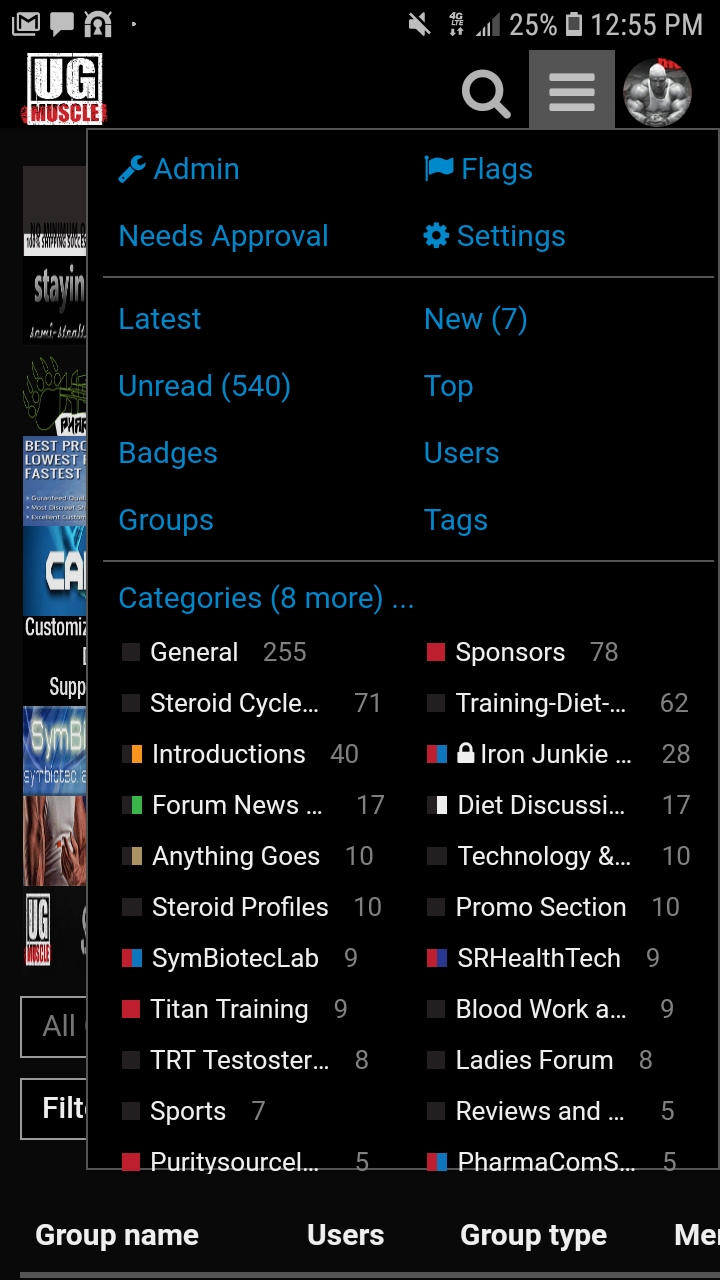The image size is (720, 1280).
Task: Select Latest from the menu
Action: pyautogui.click(x=159, y=318)
